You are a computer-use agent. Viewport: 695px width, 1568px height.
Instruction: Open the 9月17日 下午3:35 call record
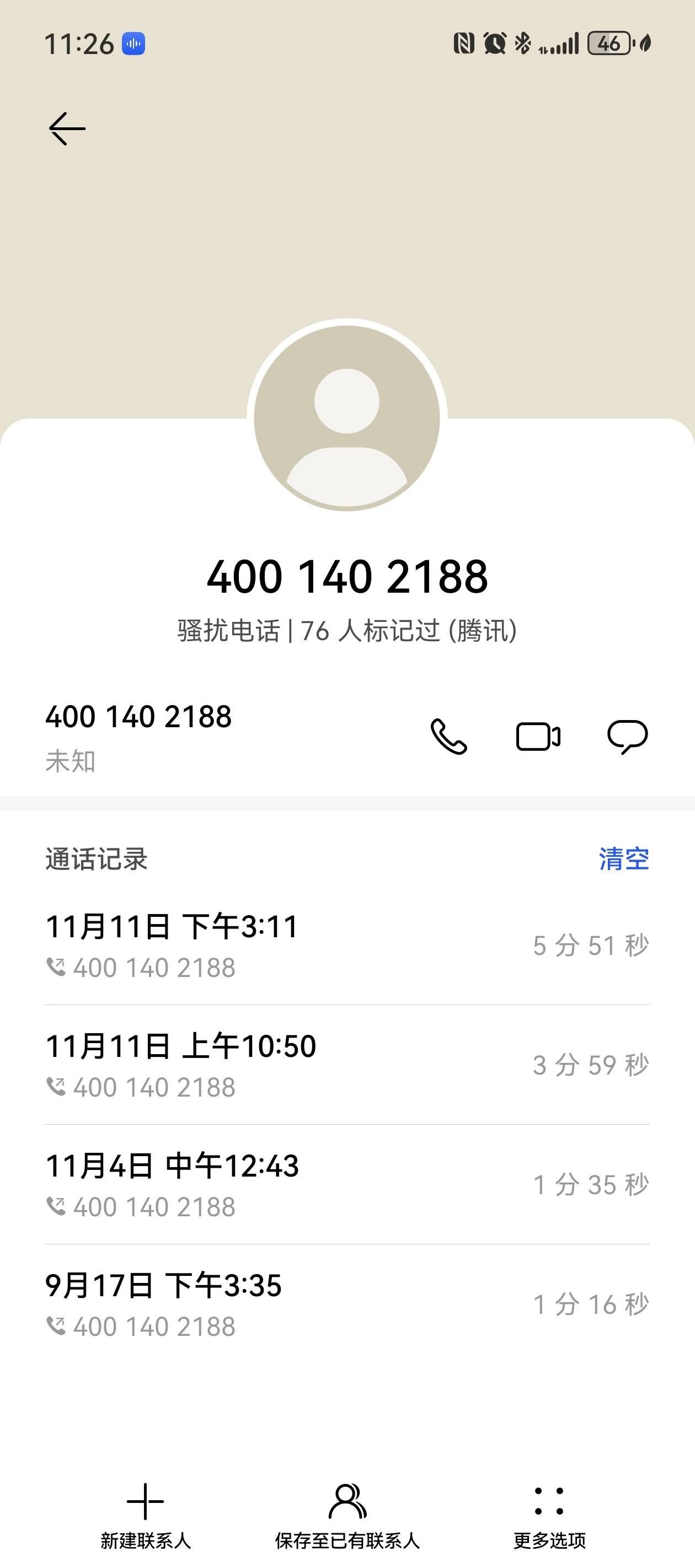coord(347,1304)
